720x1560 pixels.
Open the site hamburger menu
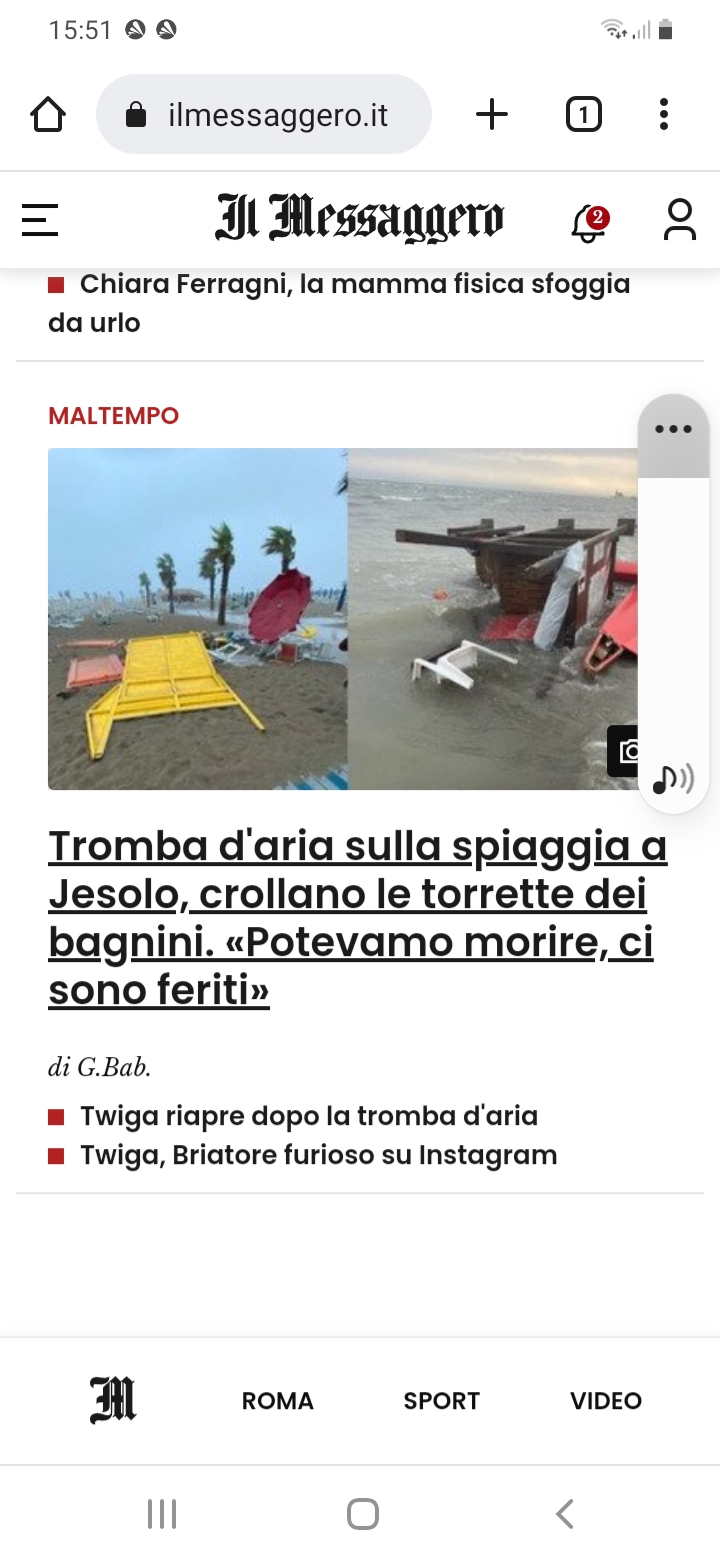40,219
